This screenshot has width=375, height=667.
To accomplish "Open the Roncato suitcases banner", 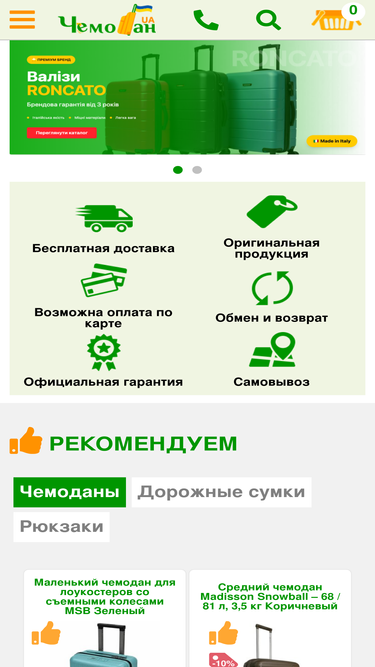I will click(x=187, y=97).
